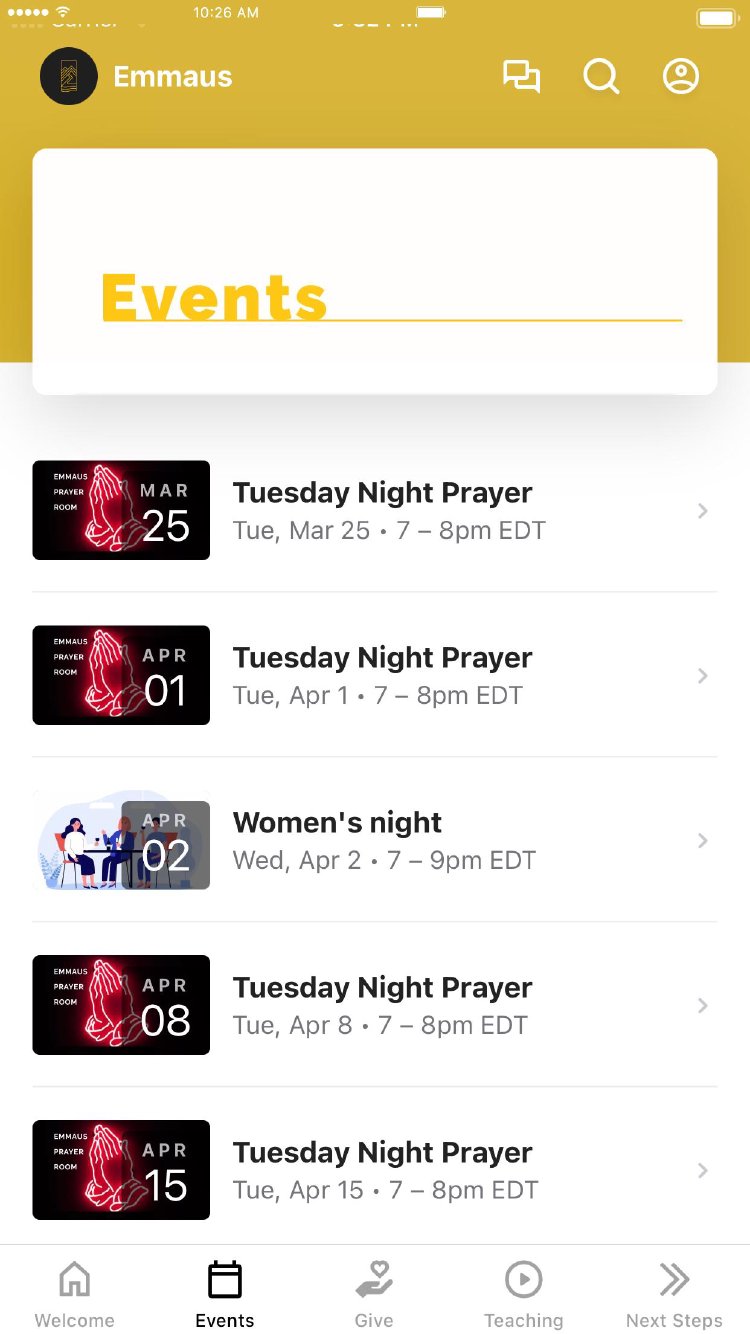The width and height of the screenshot is (750, 1334).
Task: Select the Events tab
Action: pyautogui.click(x=225, y=1293)
